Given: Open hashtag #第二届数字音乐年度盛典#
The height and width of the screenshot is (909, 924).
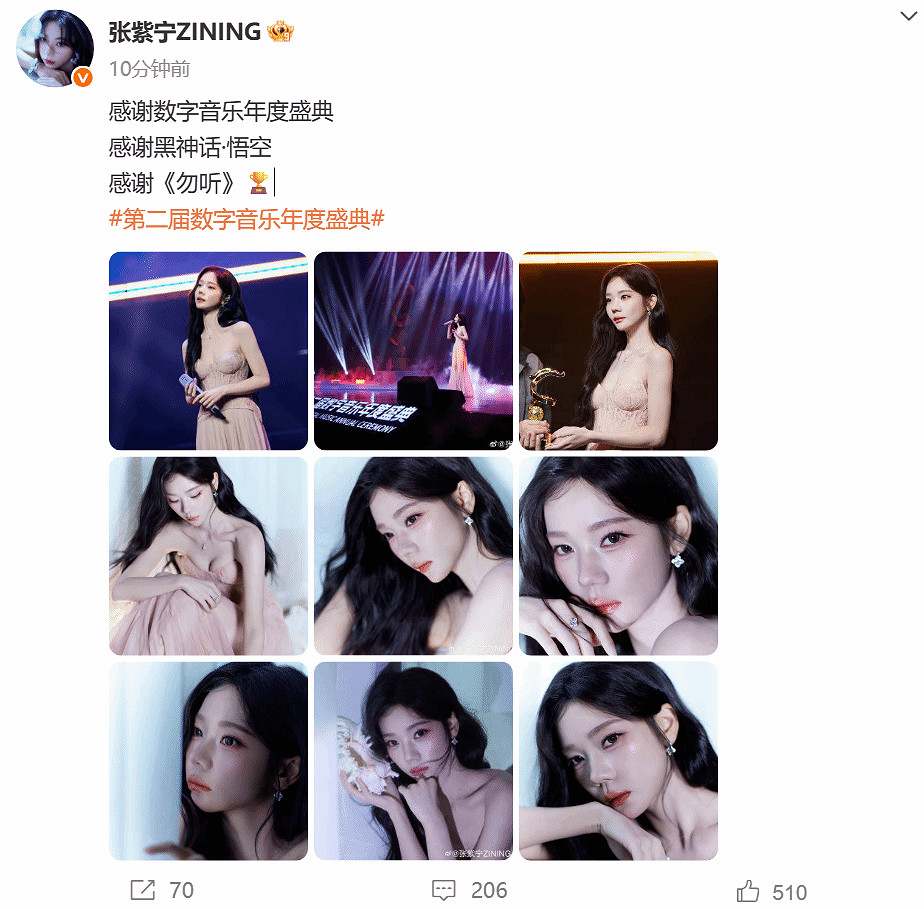Looking at the screenshot, I should click(246, 218).
